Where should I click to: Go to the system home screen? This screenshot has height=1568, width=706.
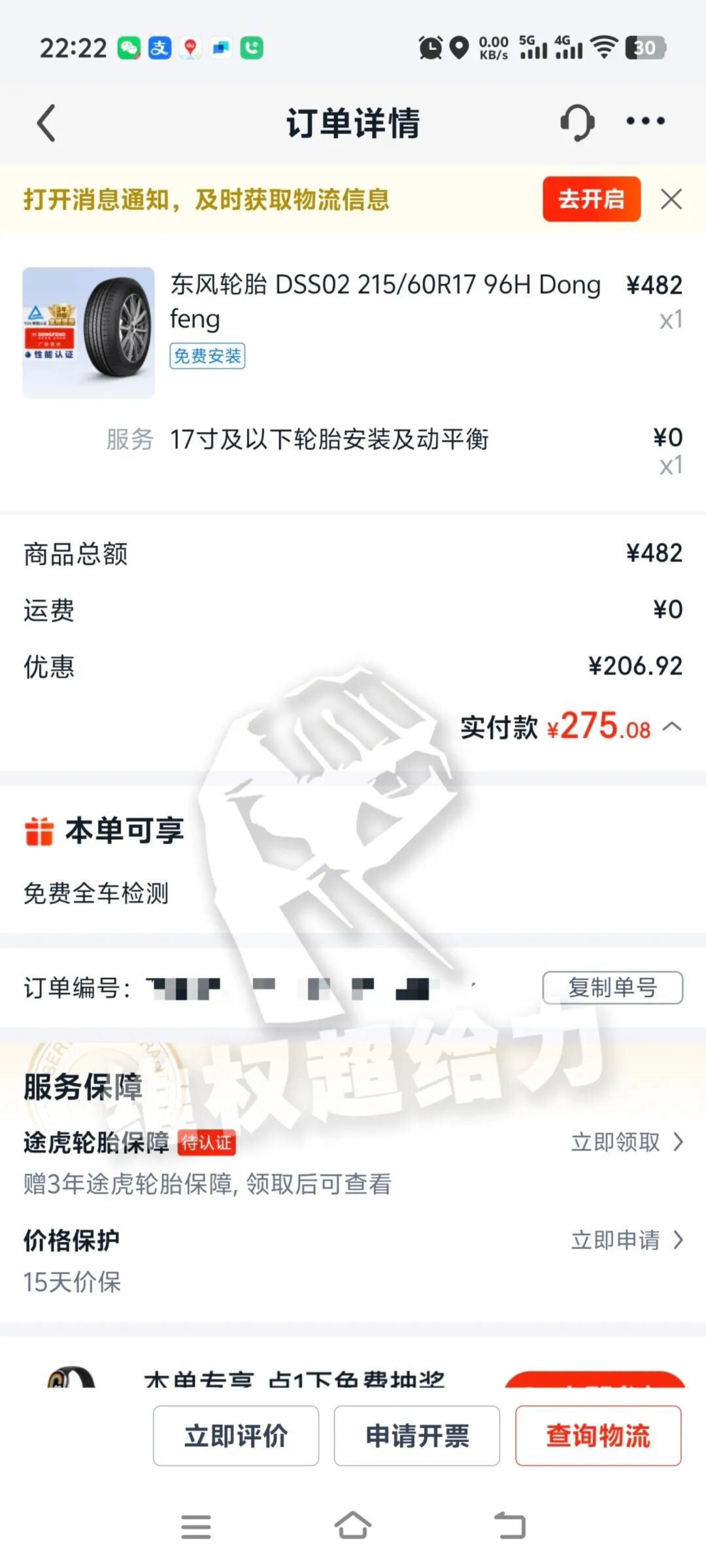coord(353,1525)
